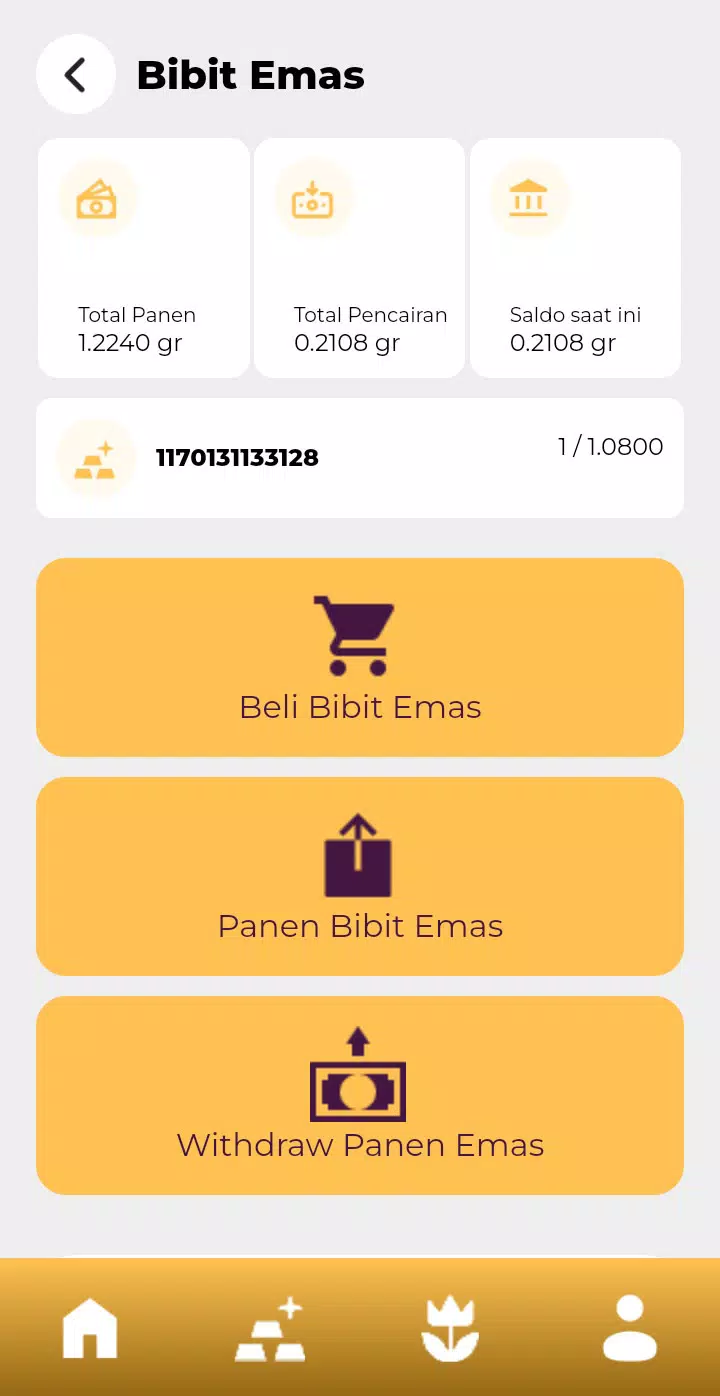Viewport: 720px width, 1396px height.
Task: Switch to the home tab
Action: [90, 1328]
